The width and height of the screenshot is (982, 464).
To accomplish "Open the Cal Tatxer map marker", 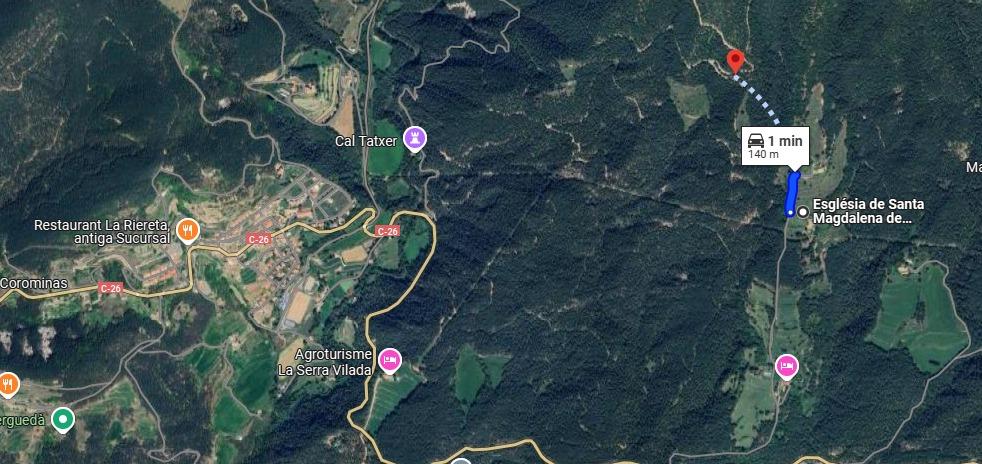I will coord(415,138).
